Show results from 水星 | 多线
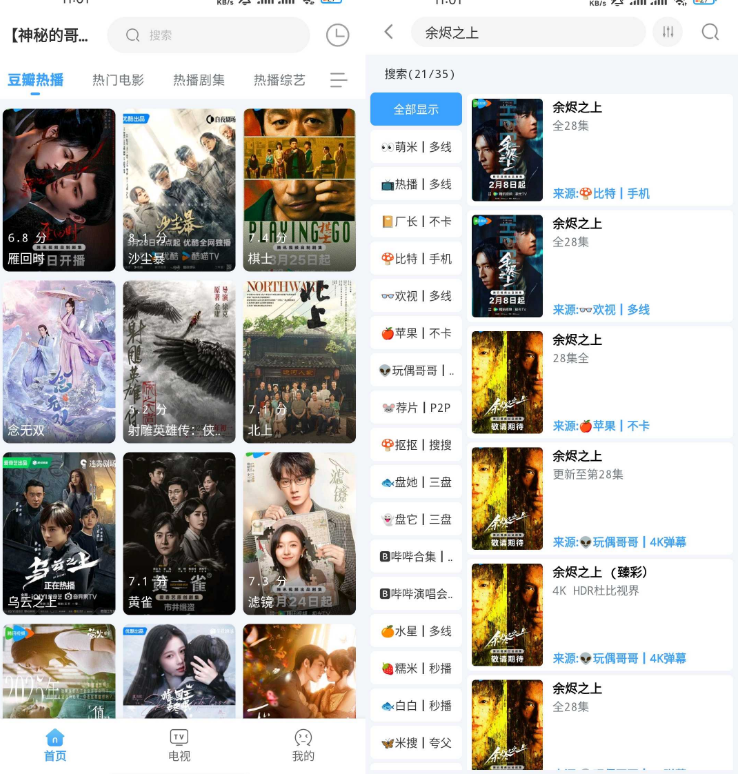 click(416, 631)
